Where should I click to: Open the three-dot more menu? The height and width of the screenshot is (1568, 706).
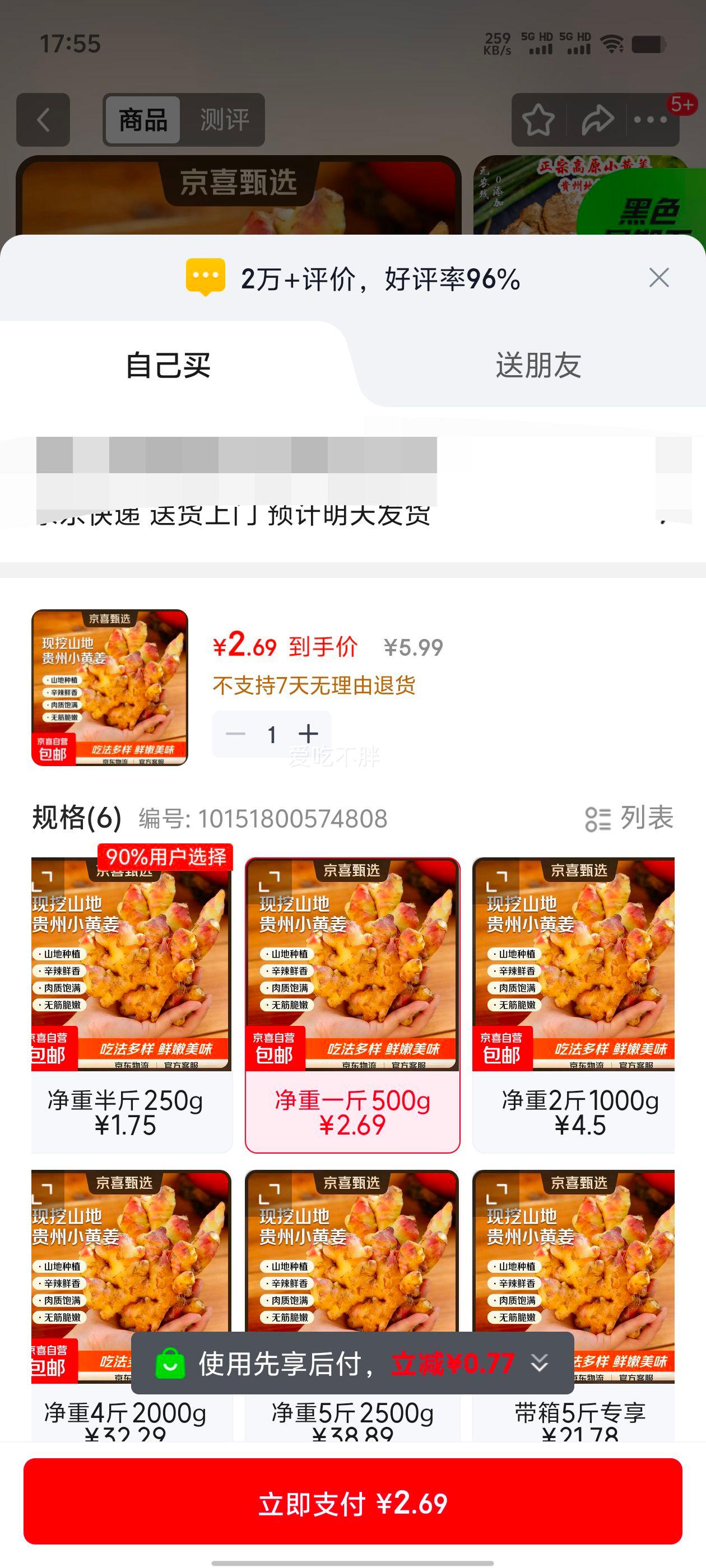coord(651,120)
